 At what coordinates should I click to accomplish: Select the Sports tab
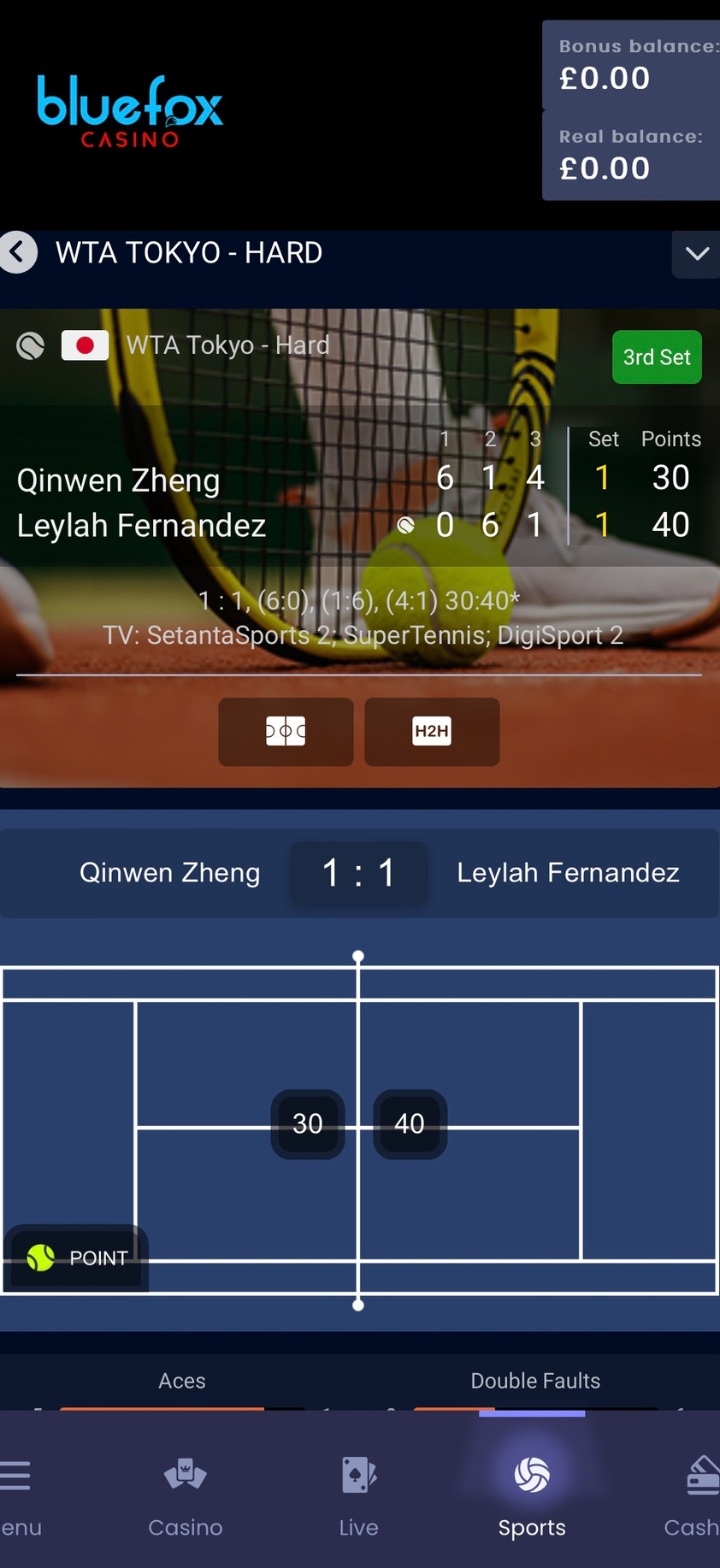coord(532,1494)
